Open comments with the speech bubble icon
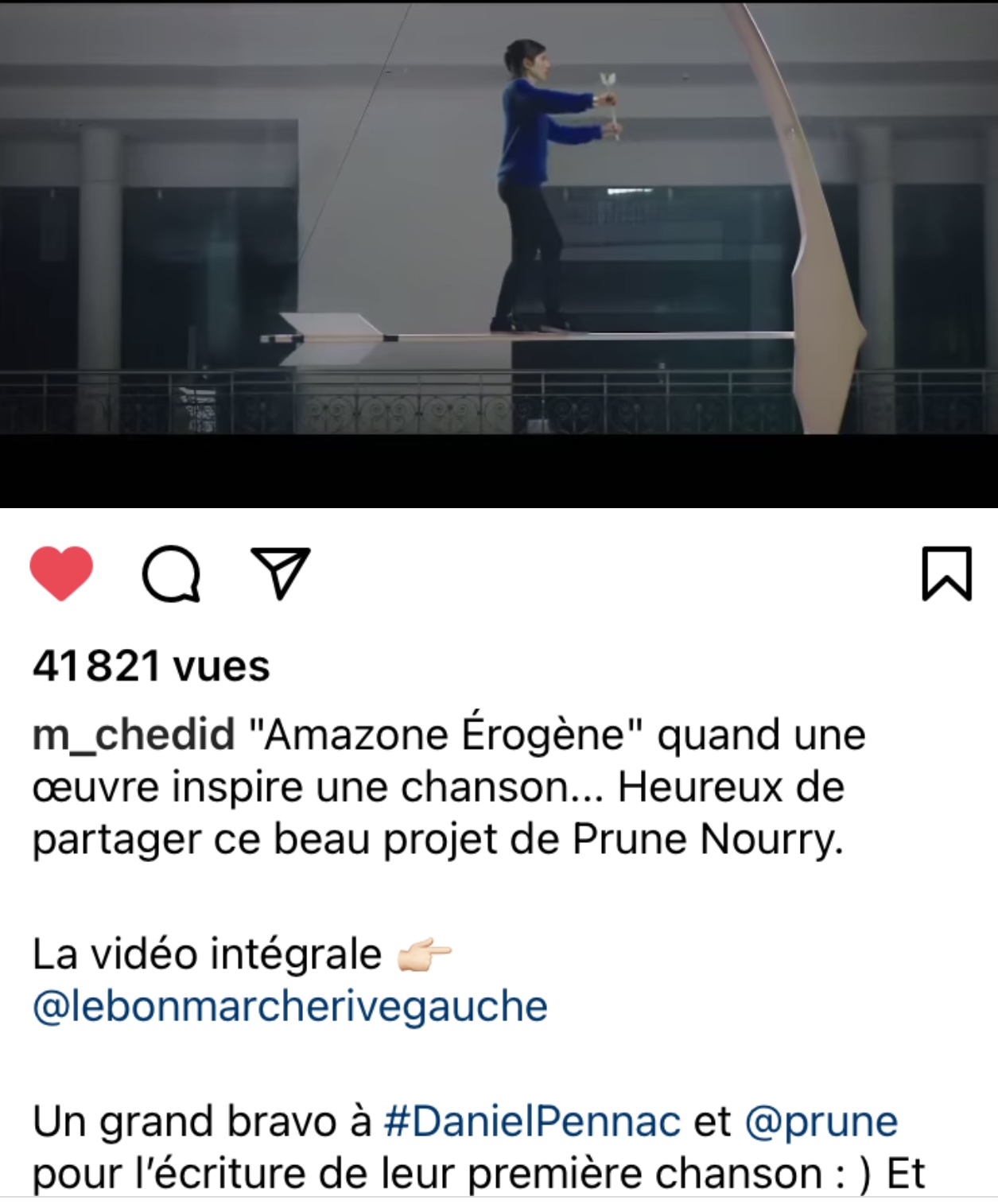 tap(171, 573)
